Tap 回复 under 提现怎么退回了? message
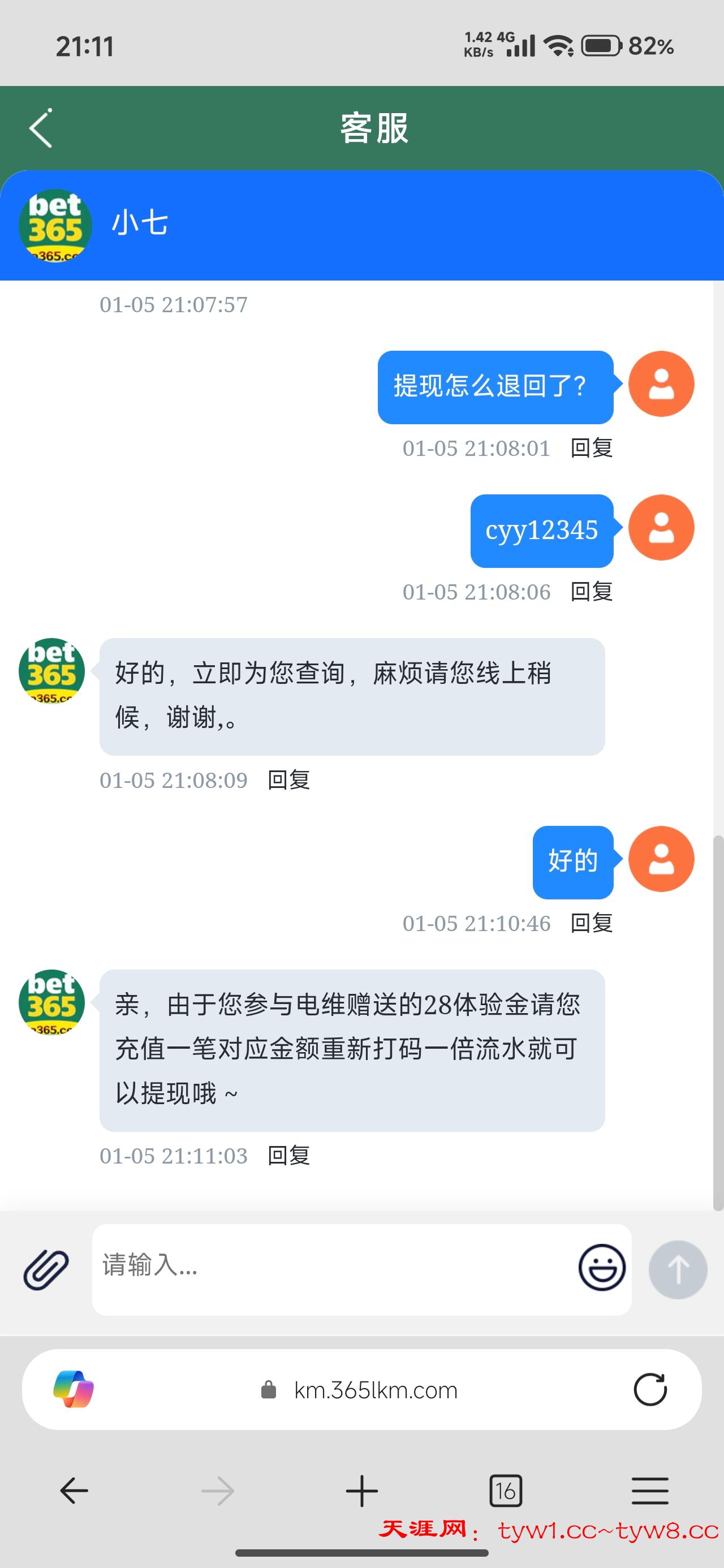Image resolution: width=724 pixels, height=1568 pixels. click(x=591, y=448)
